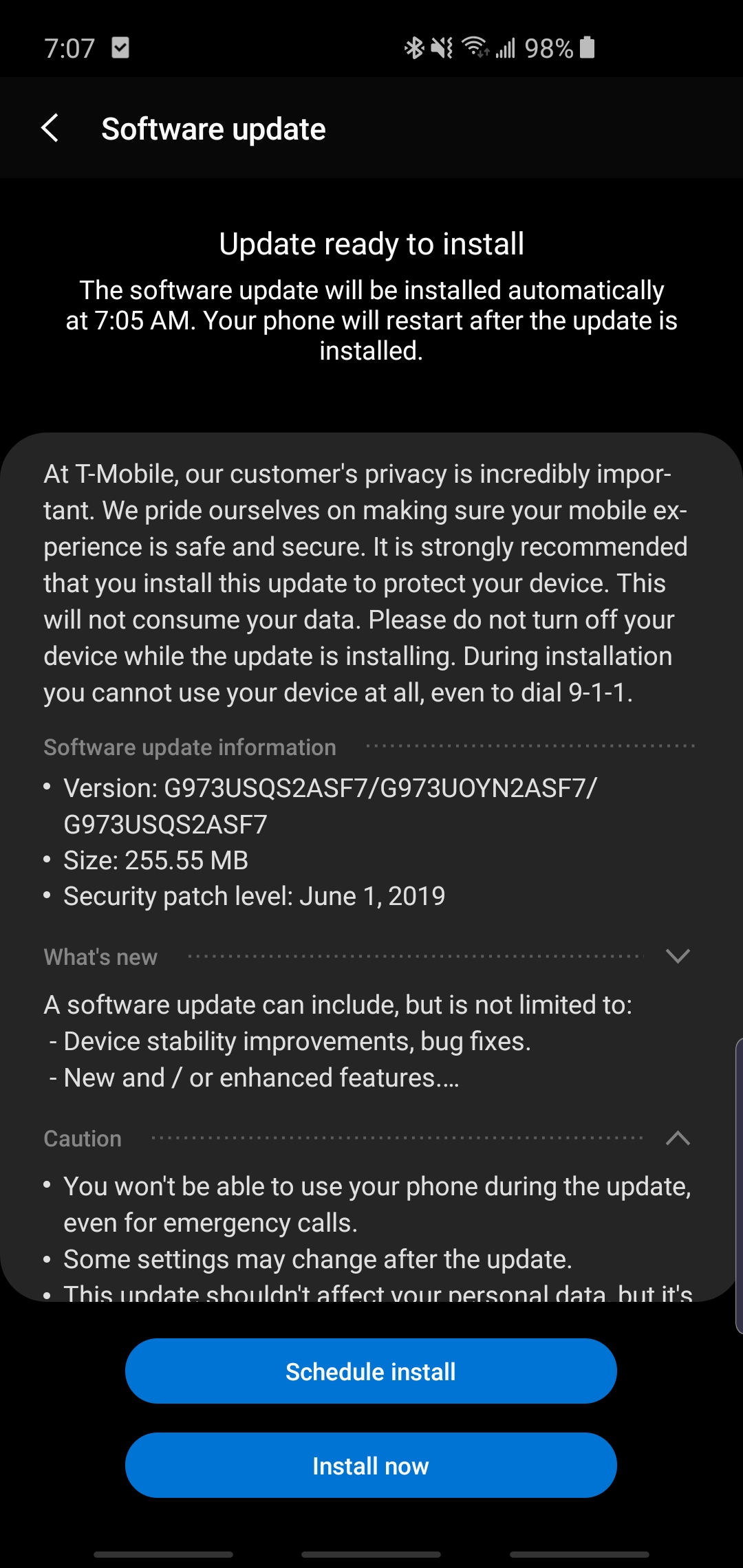Expand the What's new section
The height and width of the screenshot is (1568, 743).
(x=678, y=956)
